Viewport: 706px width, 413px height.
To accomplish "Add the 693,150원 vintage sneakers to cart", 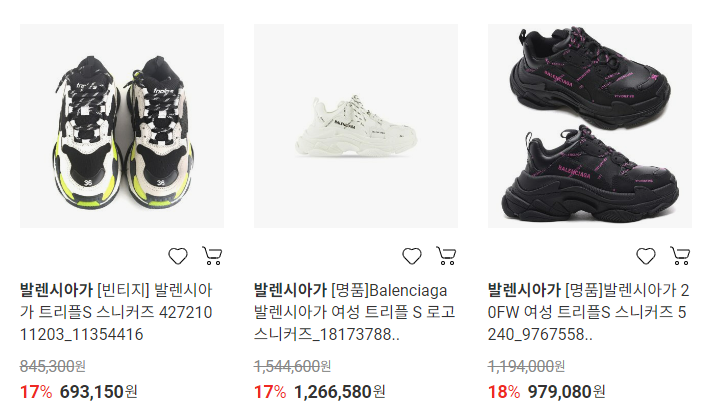I will pyautogui.click(x=212, y=256).
